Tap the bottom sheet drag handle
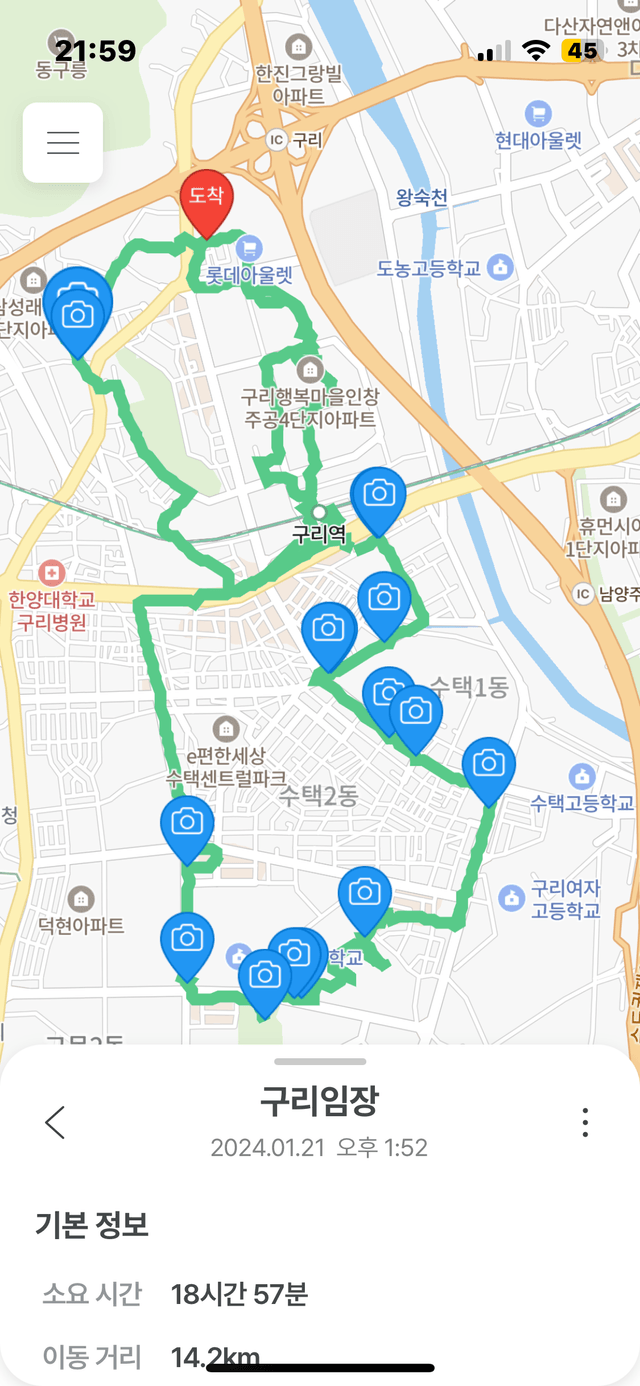 pos(320,1061)
